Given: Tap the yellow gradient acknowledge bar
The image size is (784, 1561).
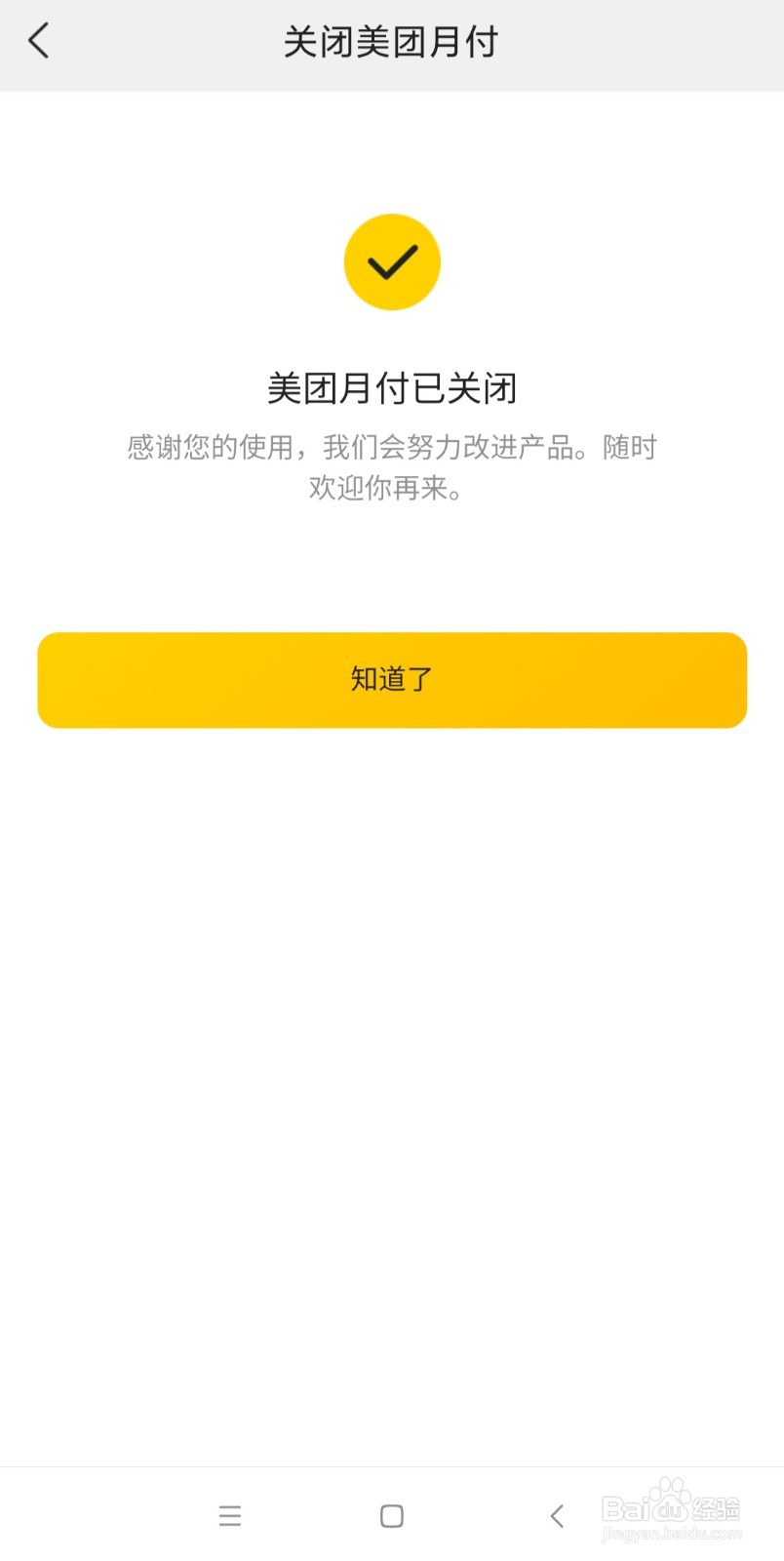Looking at the screenshot, I should click(392, 679).
